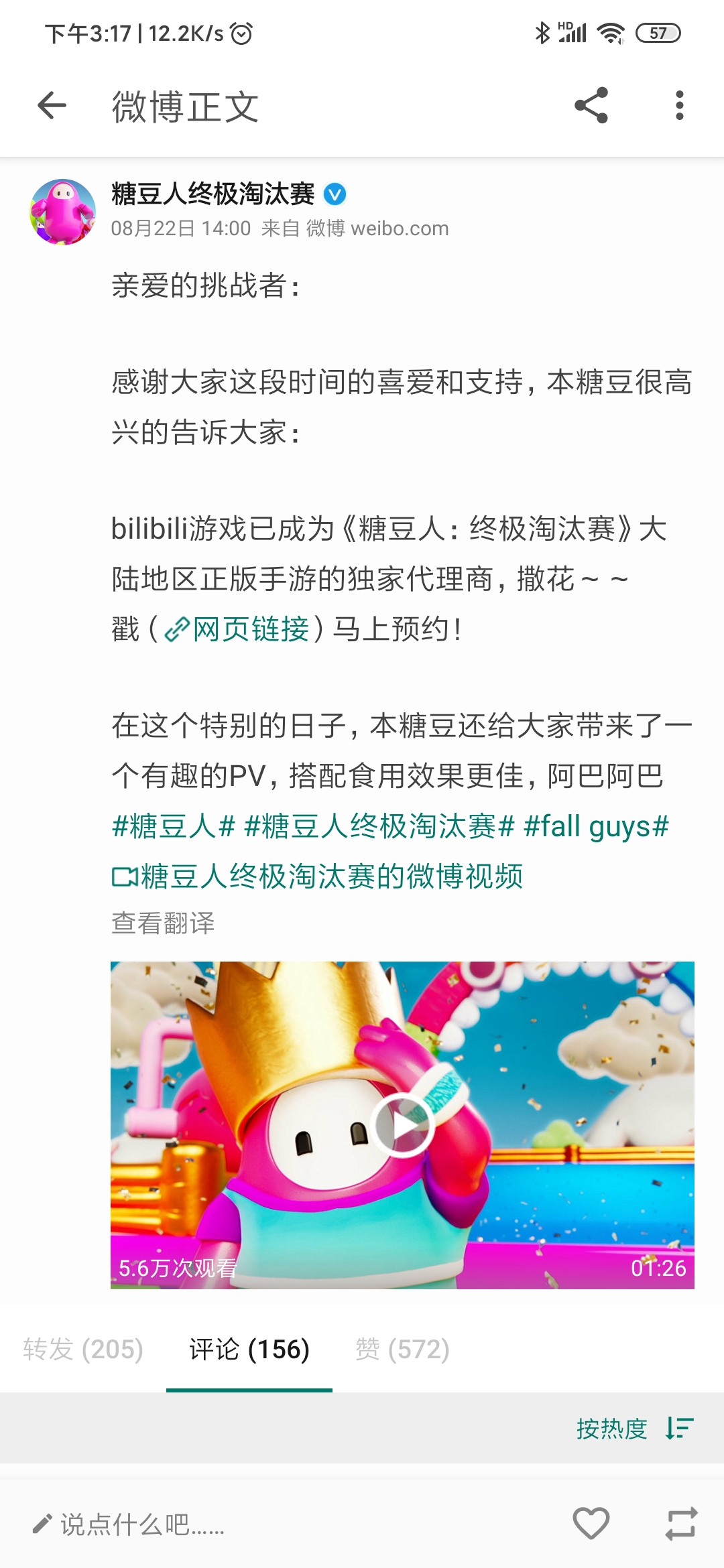
Task: Like this post with the heart icon
Action: click(591, 1523)
